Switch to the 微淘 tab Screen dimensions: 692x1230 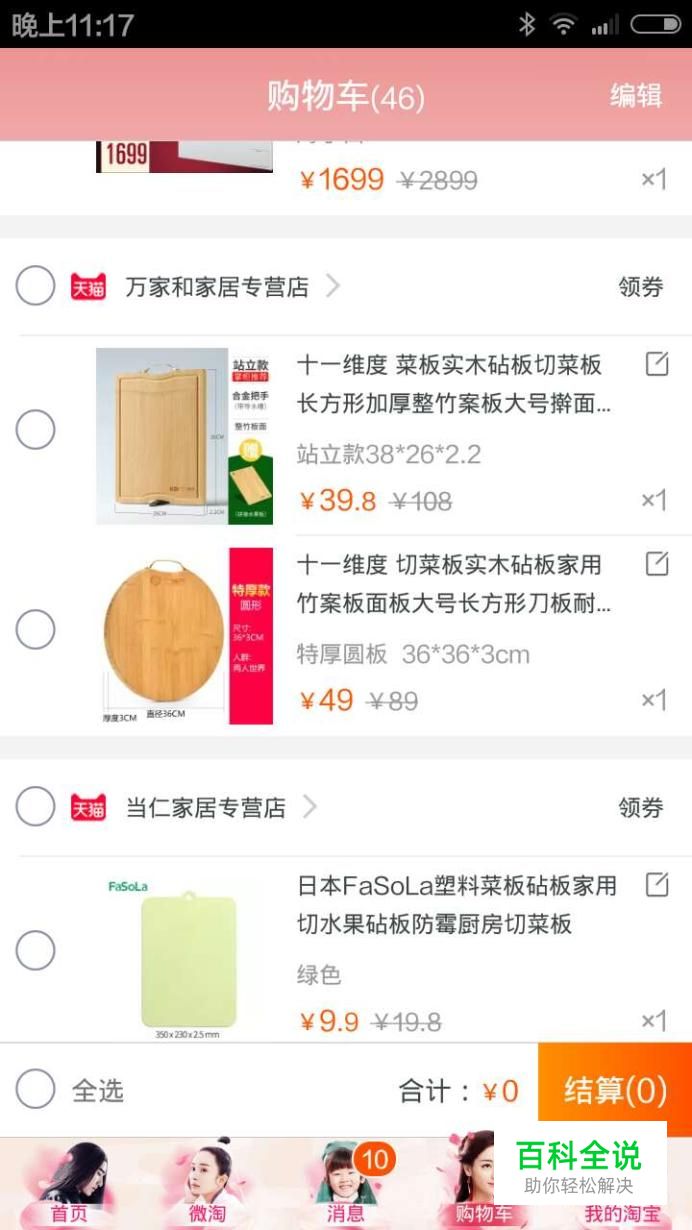click(x=207, y=1184)
